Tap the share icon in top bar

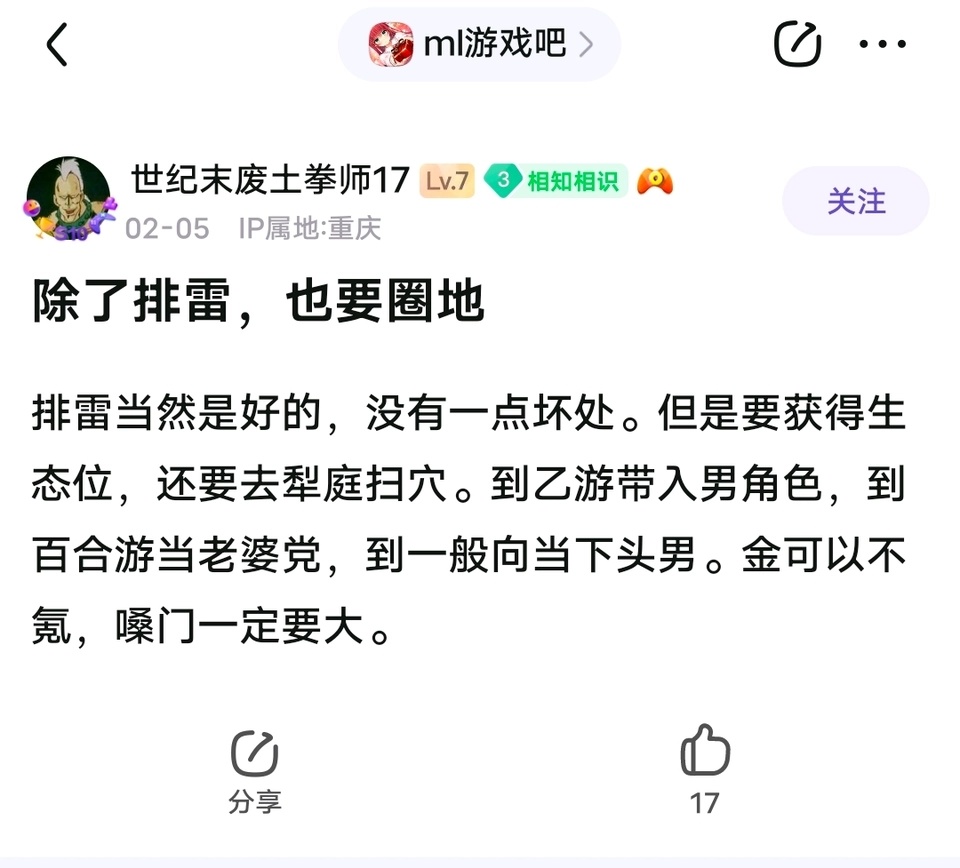[x=797, y=44]
